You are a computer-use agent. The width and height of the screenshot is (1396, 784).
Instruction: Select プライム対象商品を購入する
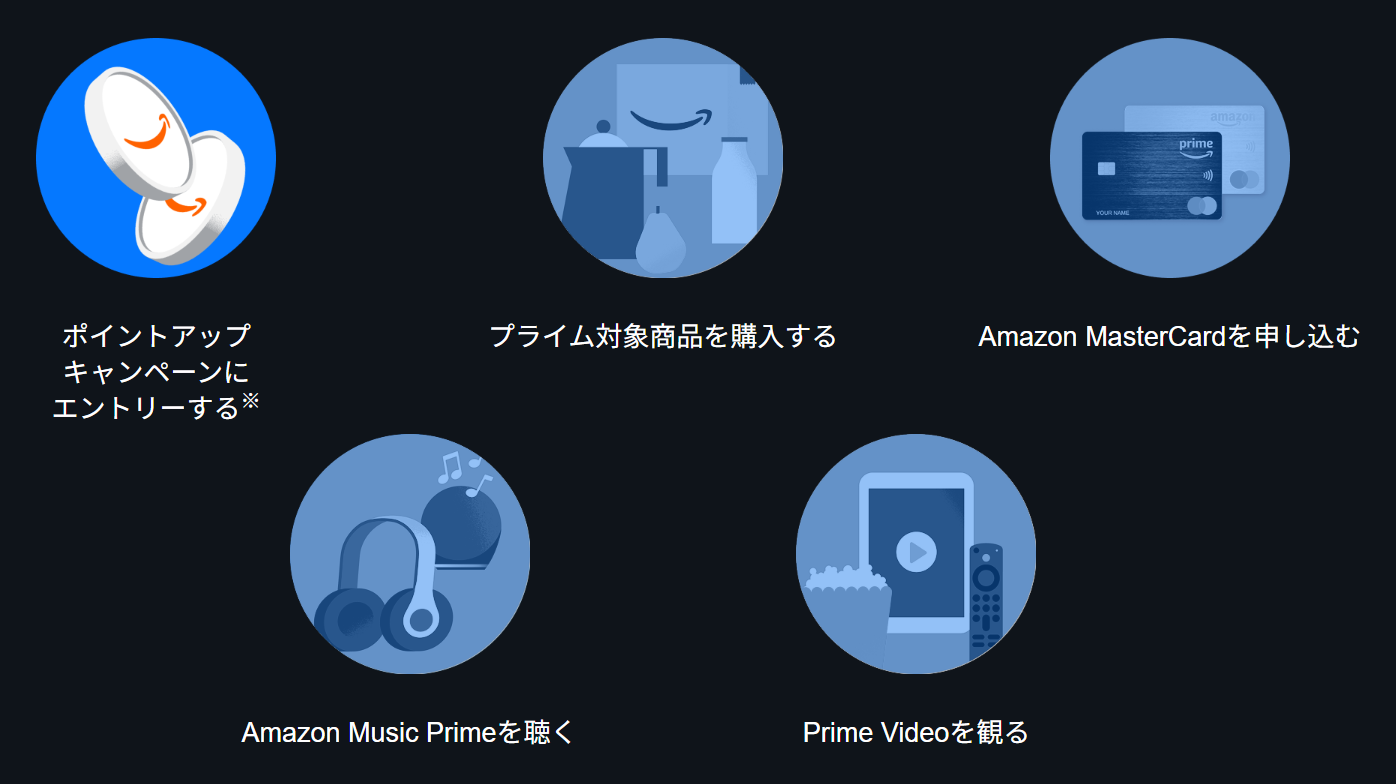click(662, 158)
